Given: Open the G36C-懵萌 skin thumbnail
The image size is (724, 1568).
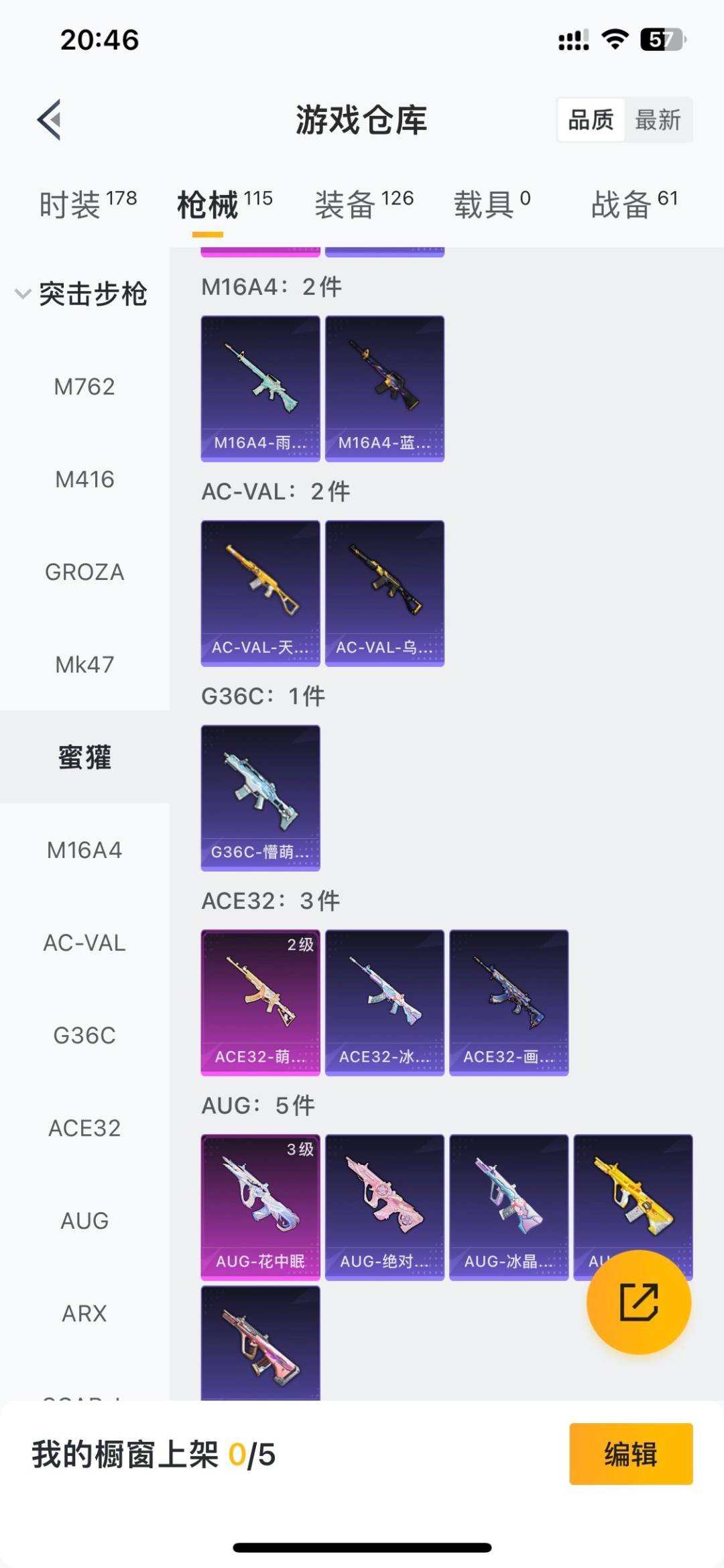Looking at the screenshot, I should tap(259, 796).
